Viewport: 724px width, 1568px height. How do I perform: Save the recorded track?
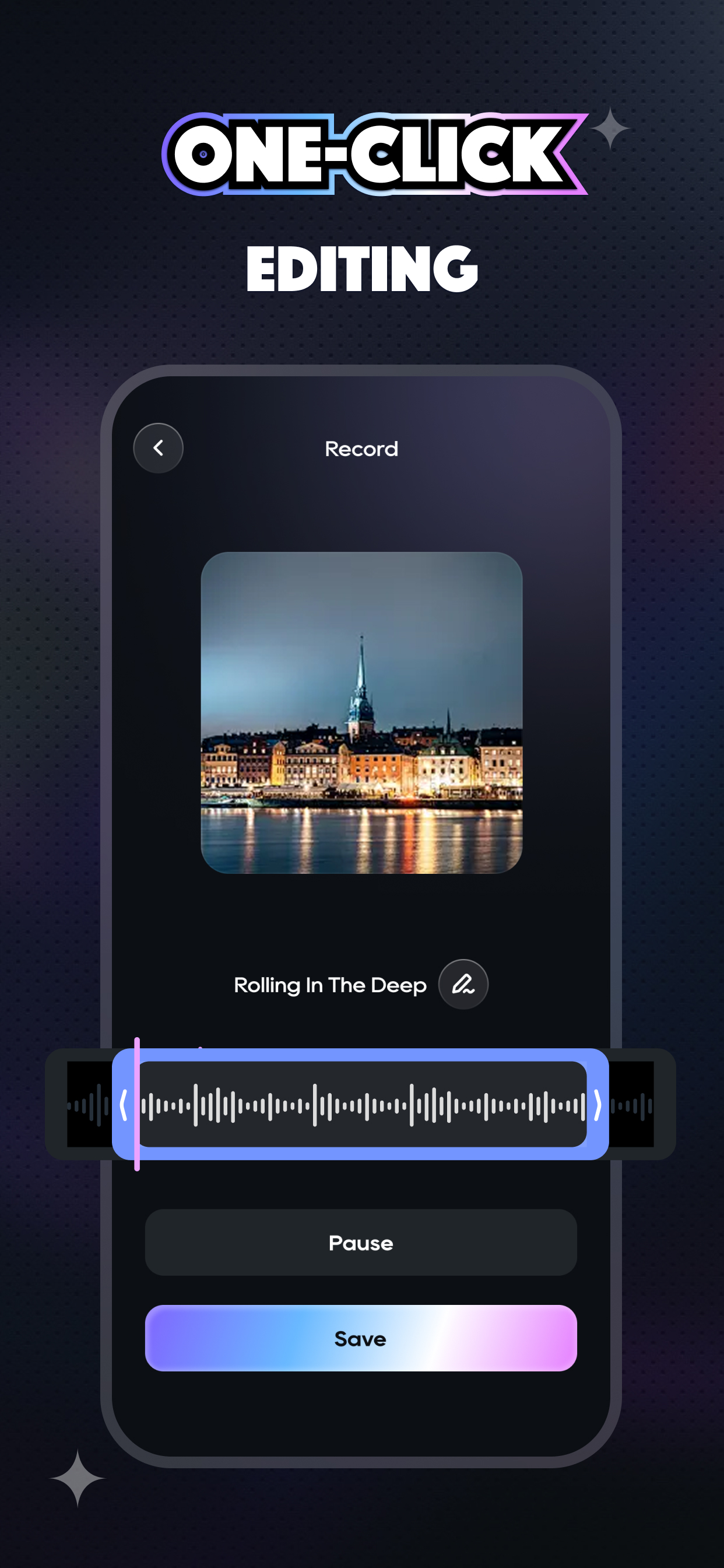(x=361, y=1339)
